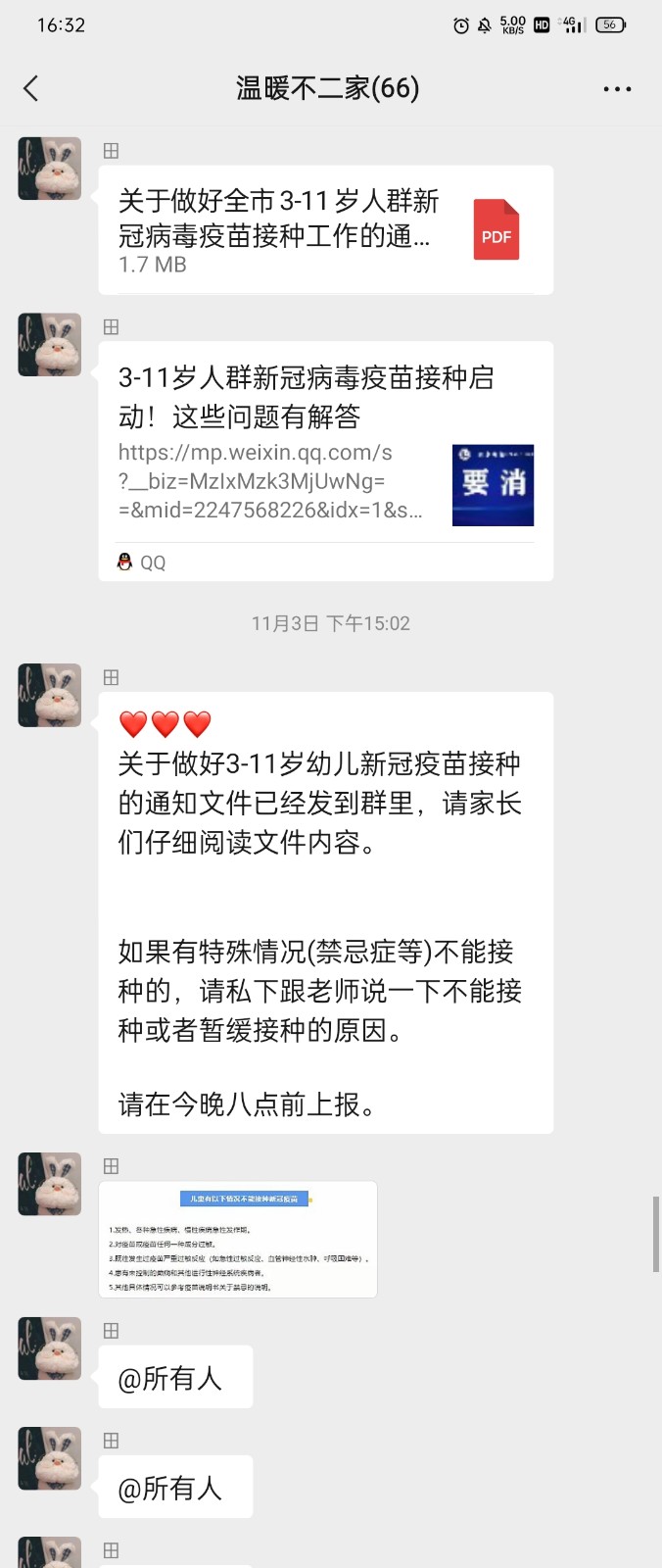
Task: Open the PDF file about 3-11岁 vaccination
Action: 325,230
